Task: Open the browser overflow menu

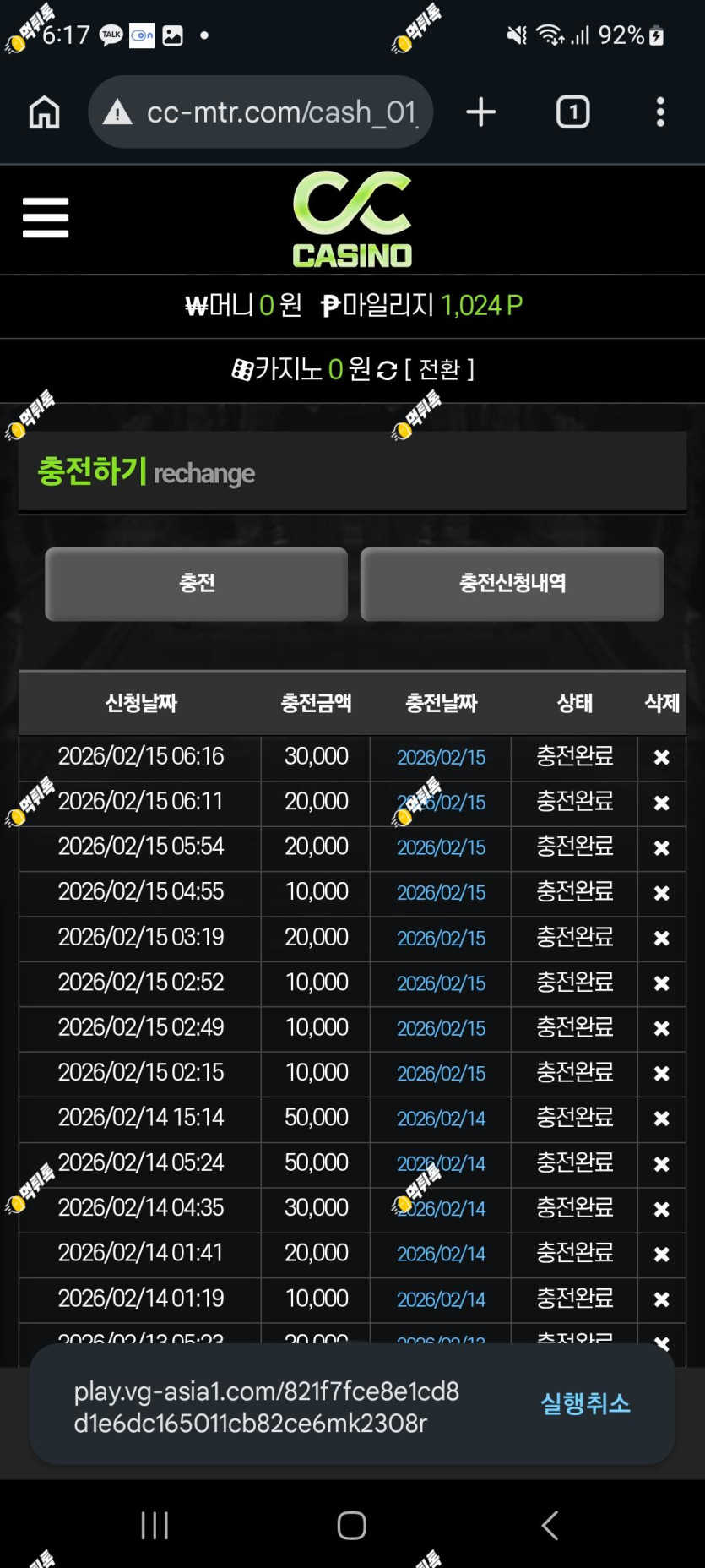Action: click(x=660, y=112)
